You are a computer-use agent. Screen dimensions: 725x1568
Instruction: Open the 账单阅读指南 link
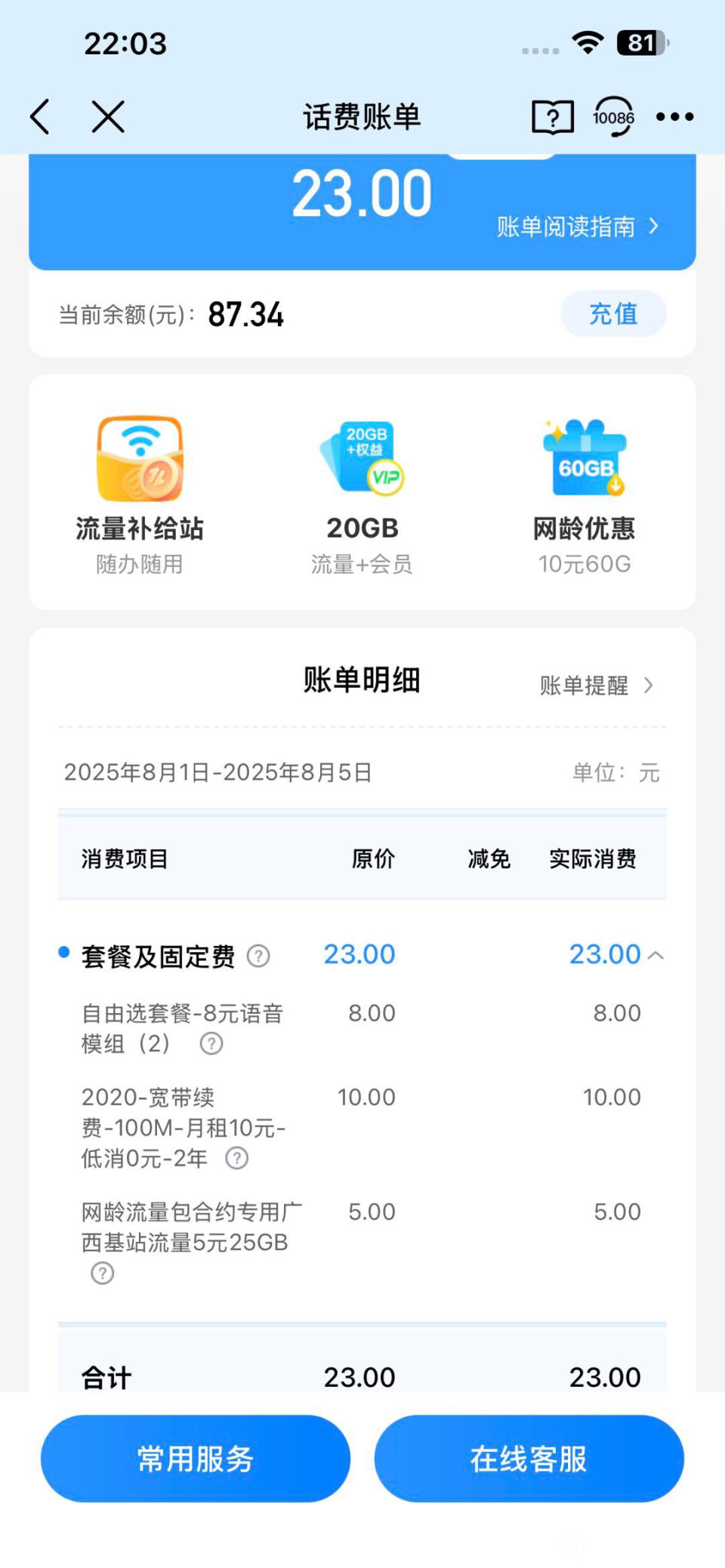coord(578,226)
